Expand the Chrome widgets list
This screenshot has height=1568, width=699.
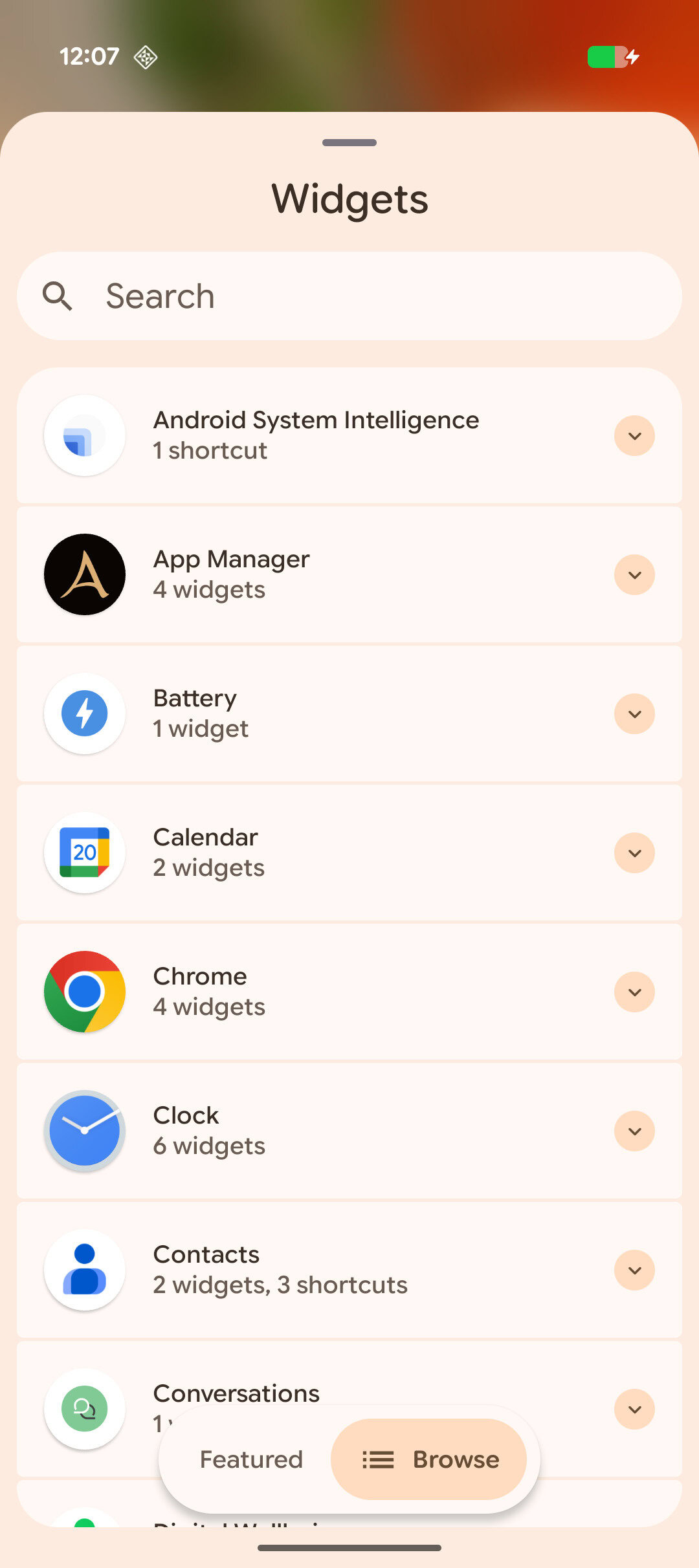634,991
